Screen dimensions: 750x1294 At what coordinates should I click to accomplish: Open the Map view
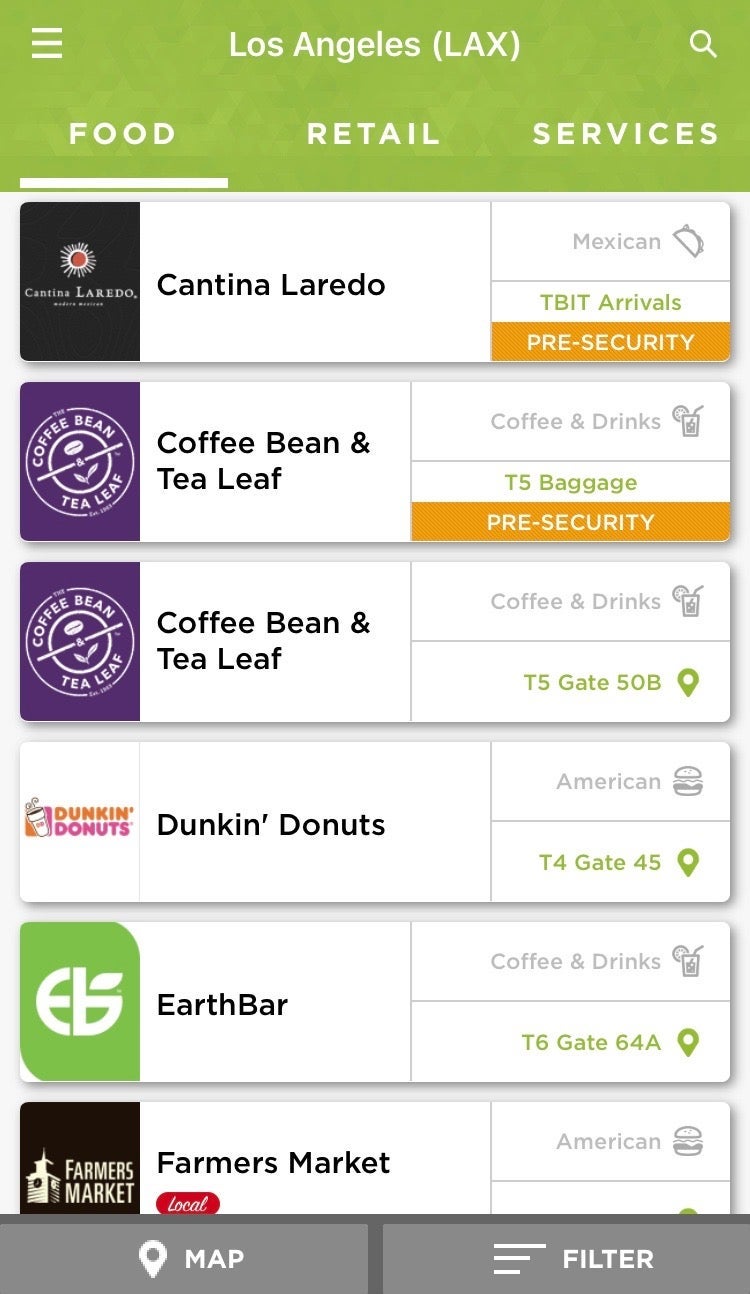pos(191,1258)
